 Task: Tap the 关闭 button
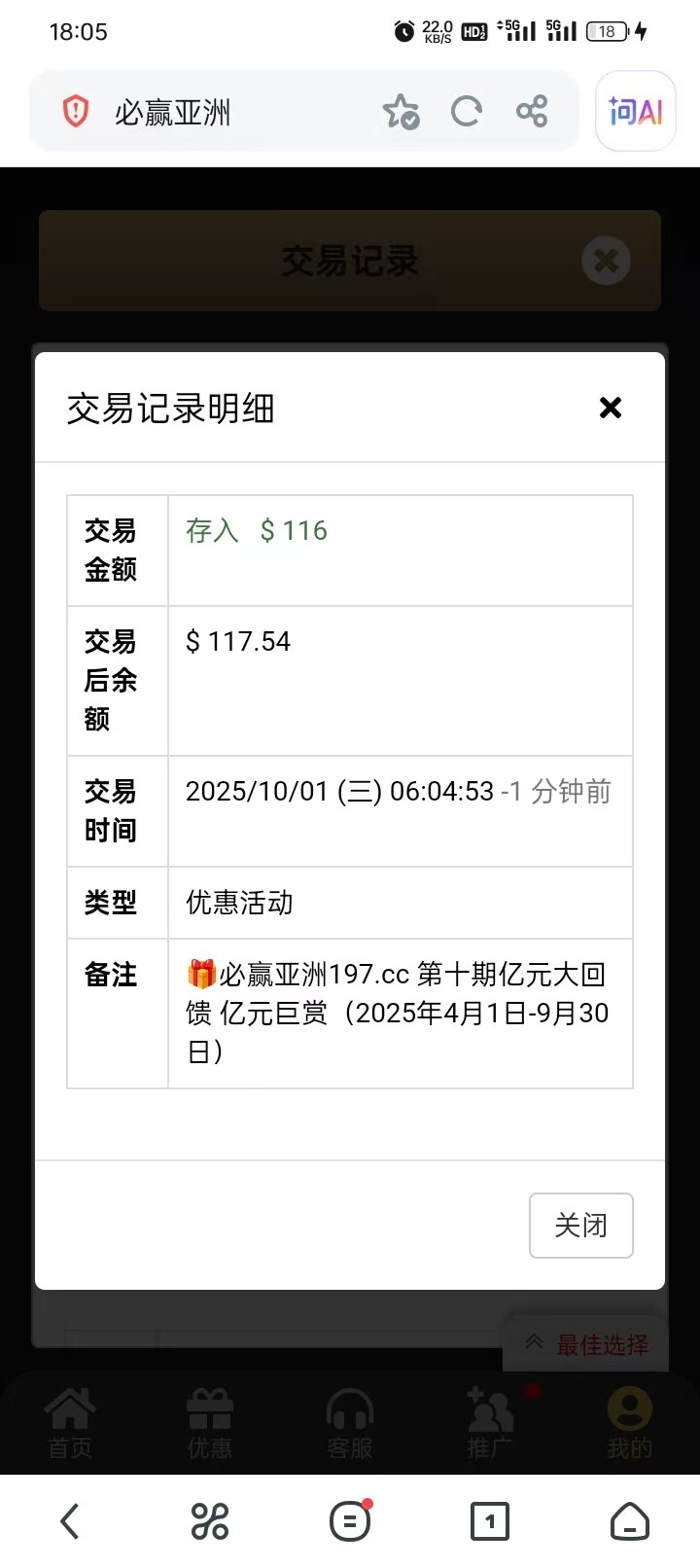(x=580, y=1225)
